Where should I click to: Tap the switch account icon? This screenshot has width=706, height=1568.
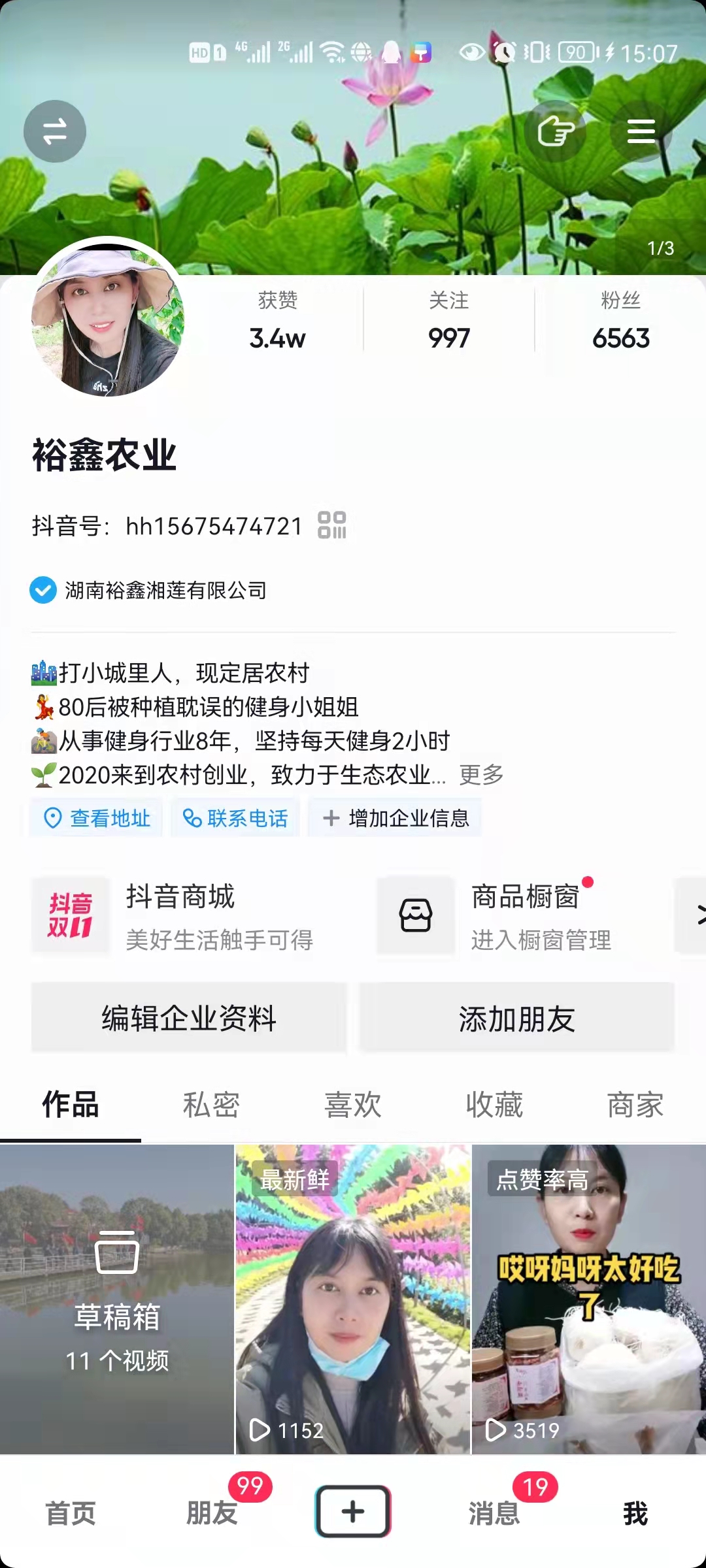(55, 131)
